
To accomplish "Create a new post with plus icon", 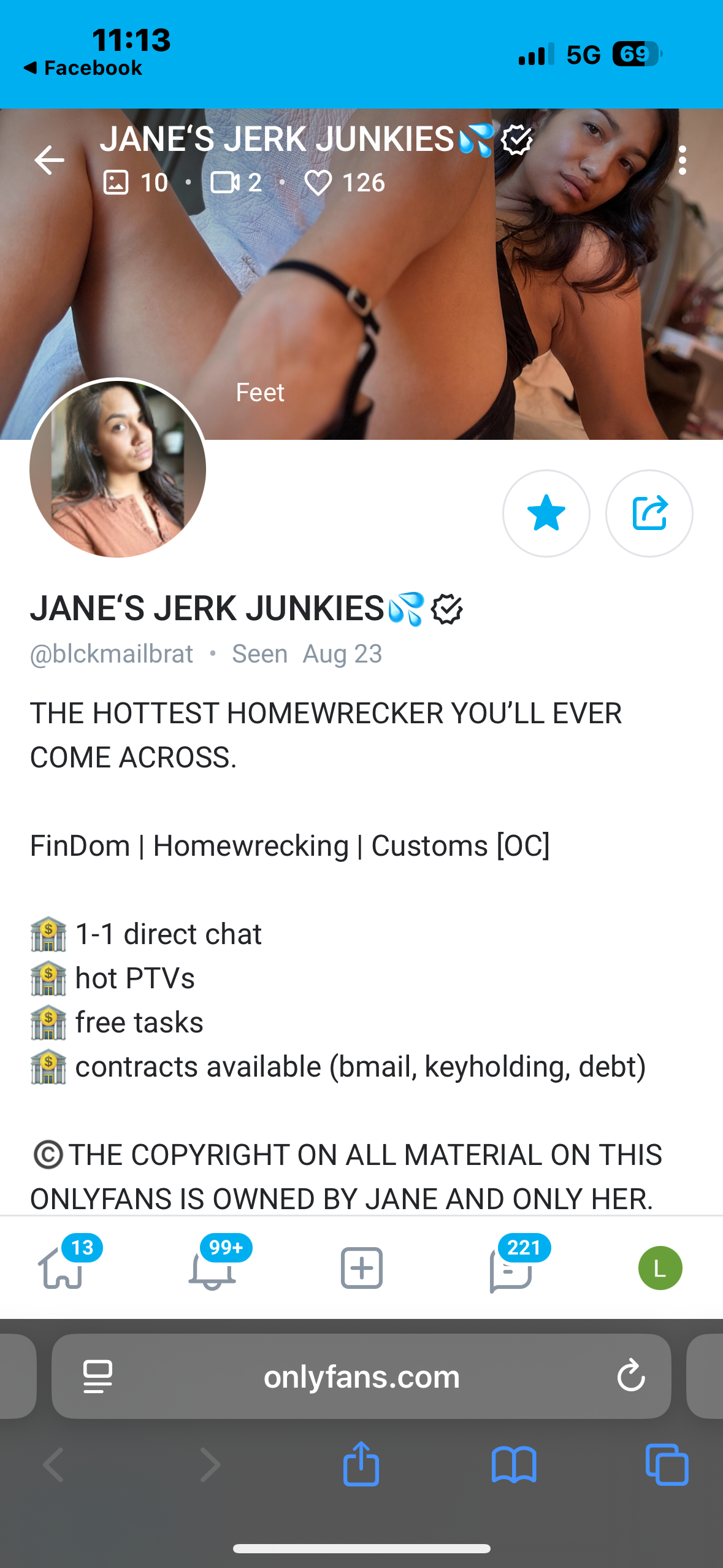I will click(362, 1267).
